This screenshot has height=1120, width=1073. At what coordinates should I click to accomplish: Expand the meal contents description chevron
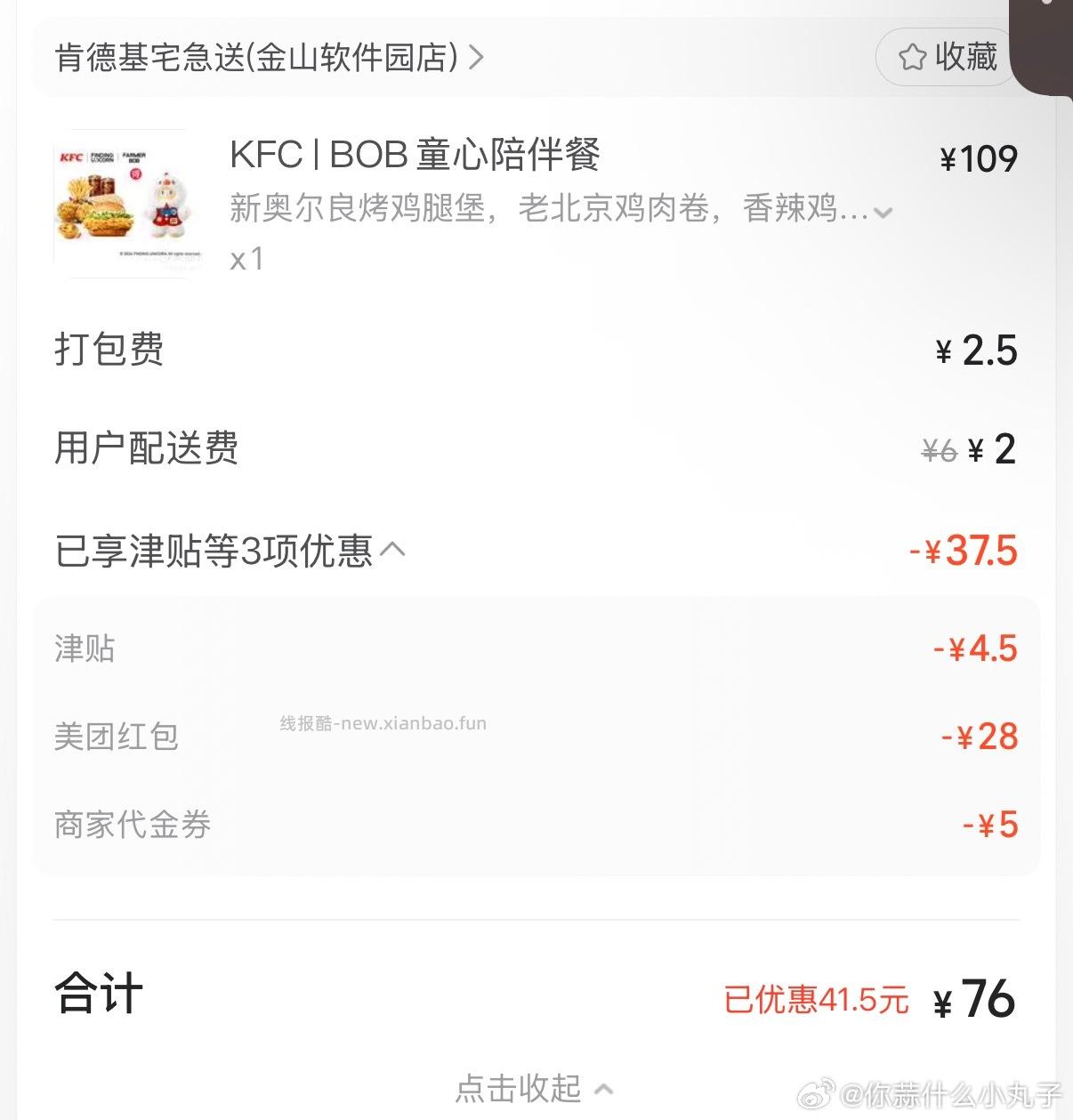(882, 212)
